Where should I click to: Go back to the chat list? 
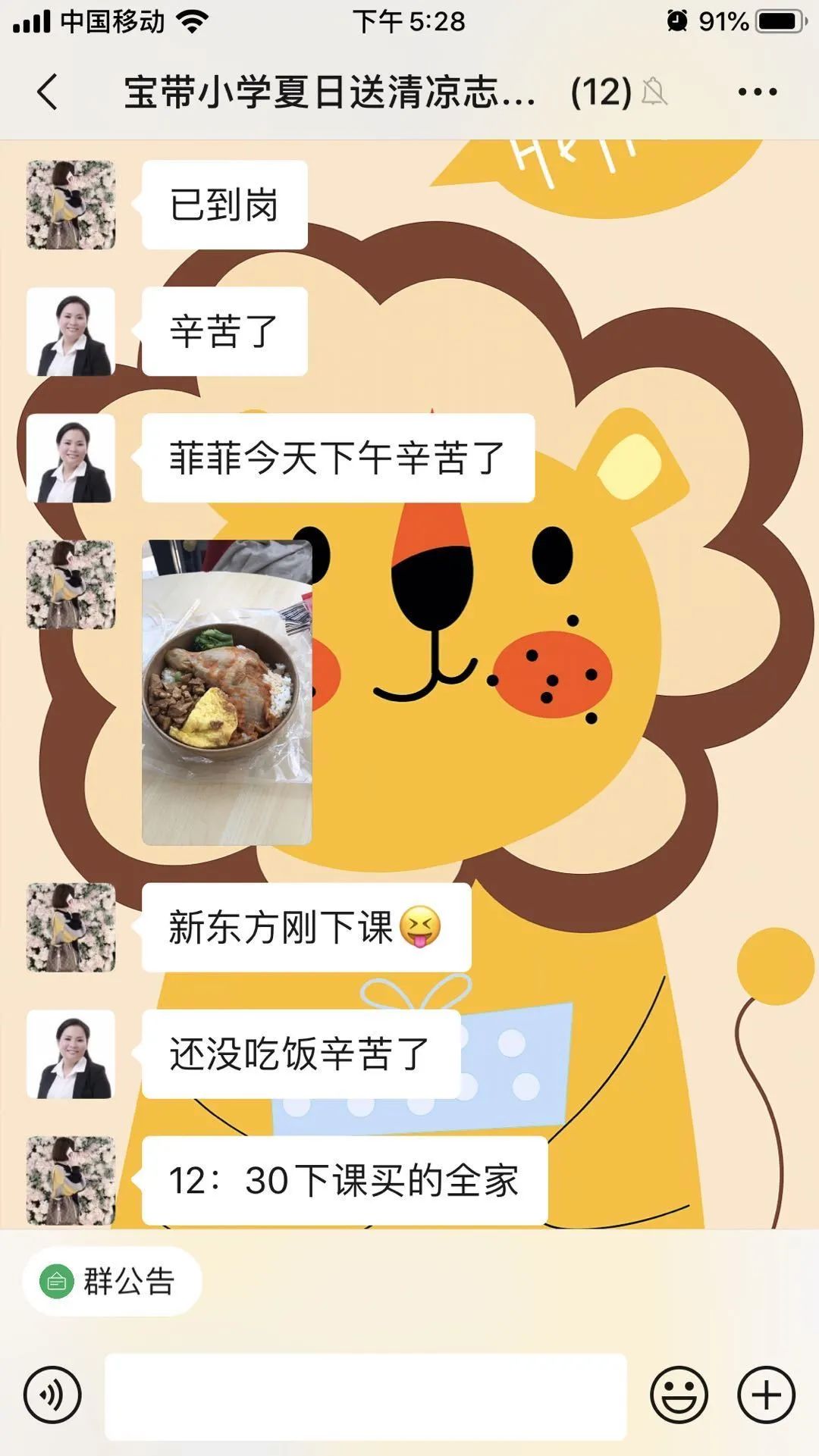click(47, 92)
